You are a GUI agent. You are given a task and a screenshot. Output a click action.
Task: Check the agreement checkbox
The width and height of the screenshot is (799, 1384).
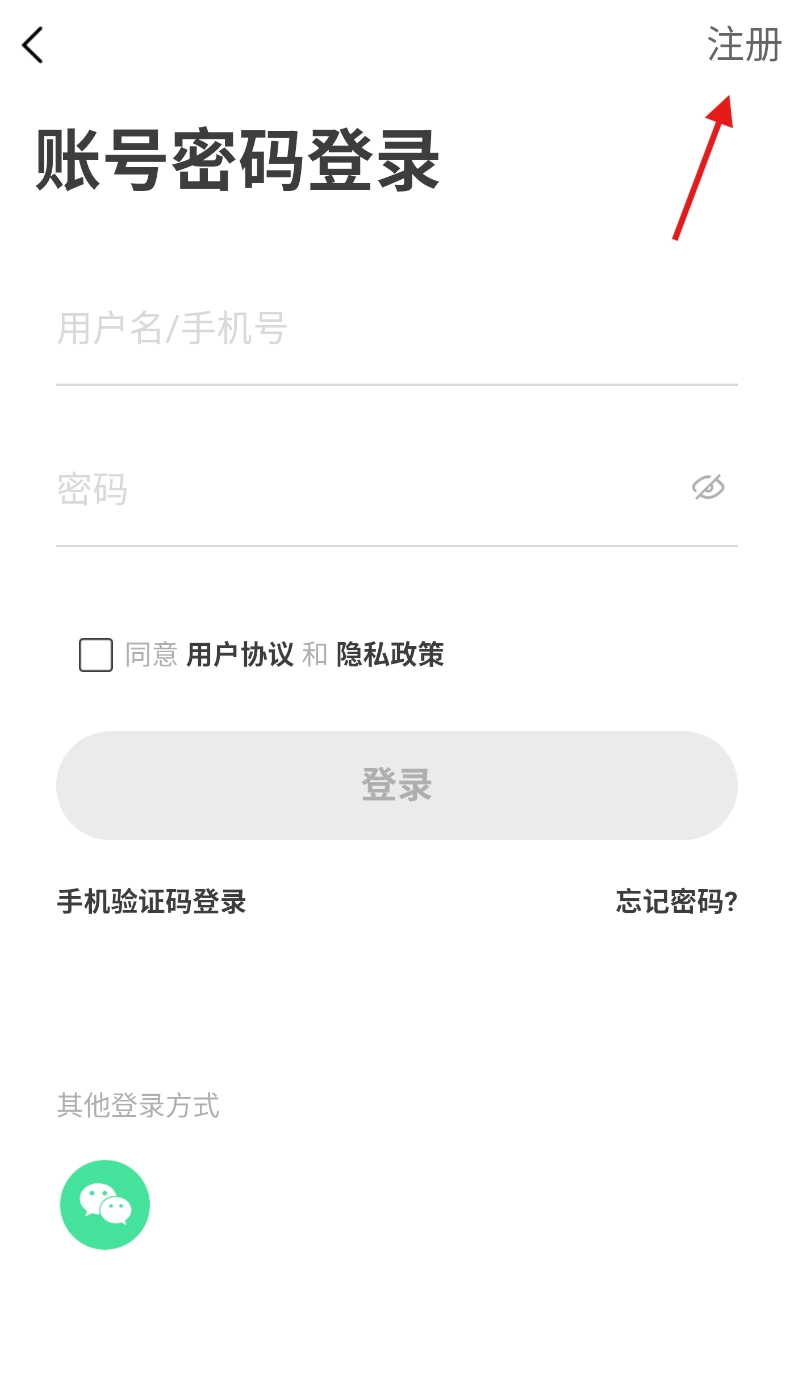(x=96, y=655)
